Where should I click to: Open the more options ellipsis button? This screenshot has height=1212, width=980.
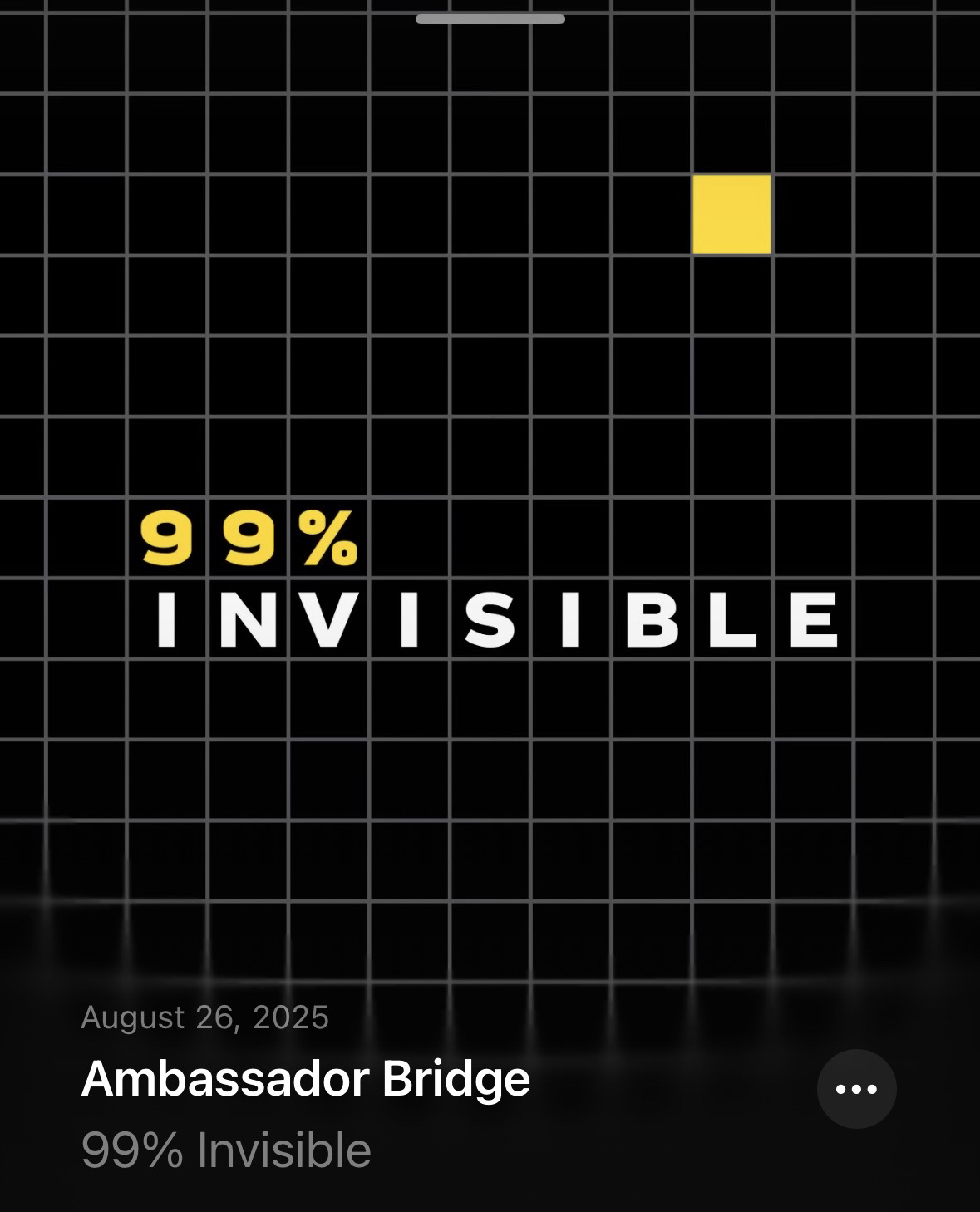point(856,1088)
